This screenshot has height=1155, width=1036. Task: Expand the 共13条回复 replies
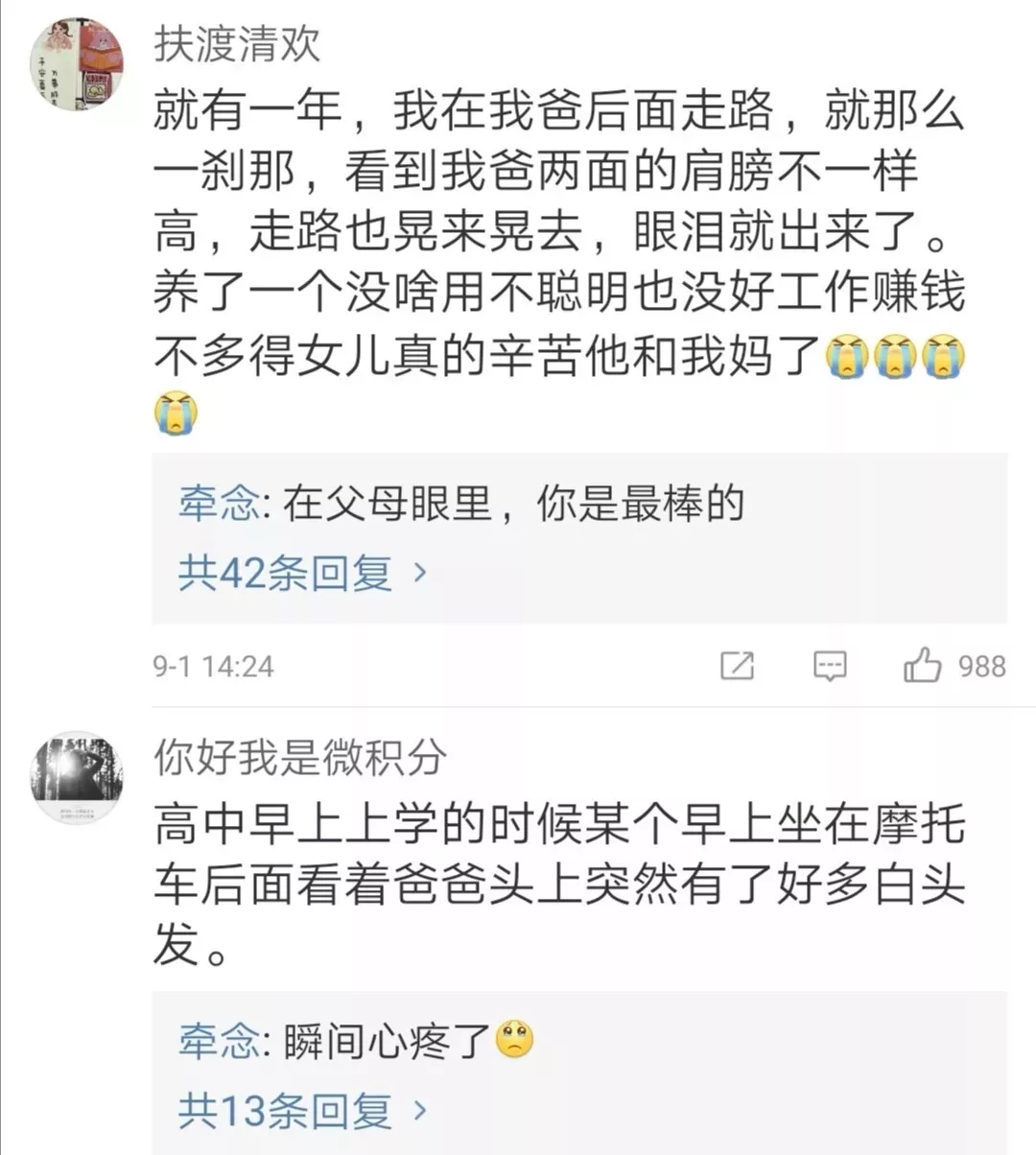(x=301, y=1111)
